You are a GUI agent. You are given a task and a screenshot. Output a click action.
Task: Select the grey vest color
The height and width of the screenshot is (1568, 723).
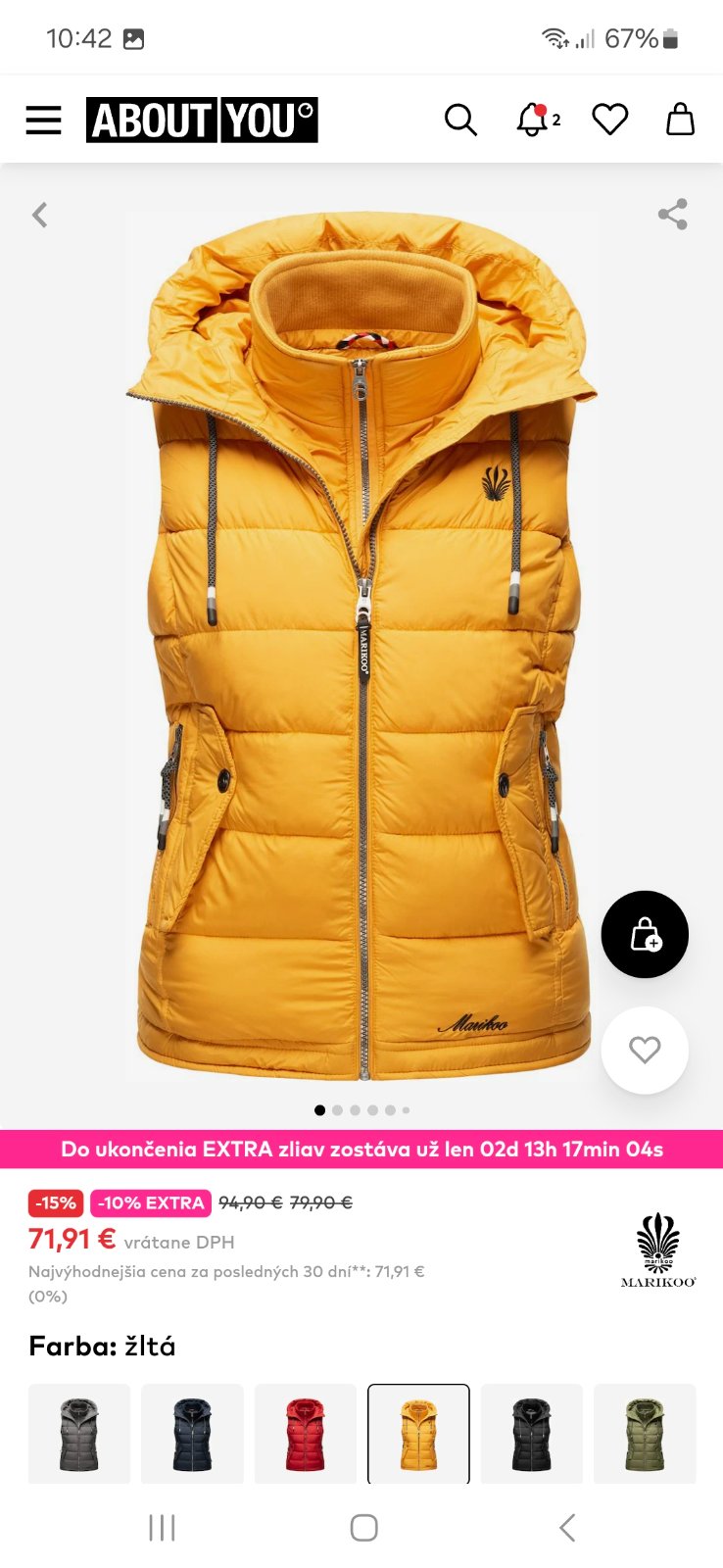(79, 1434)
